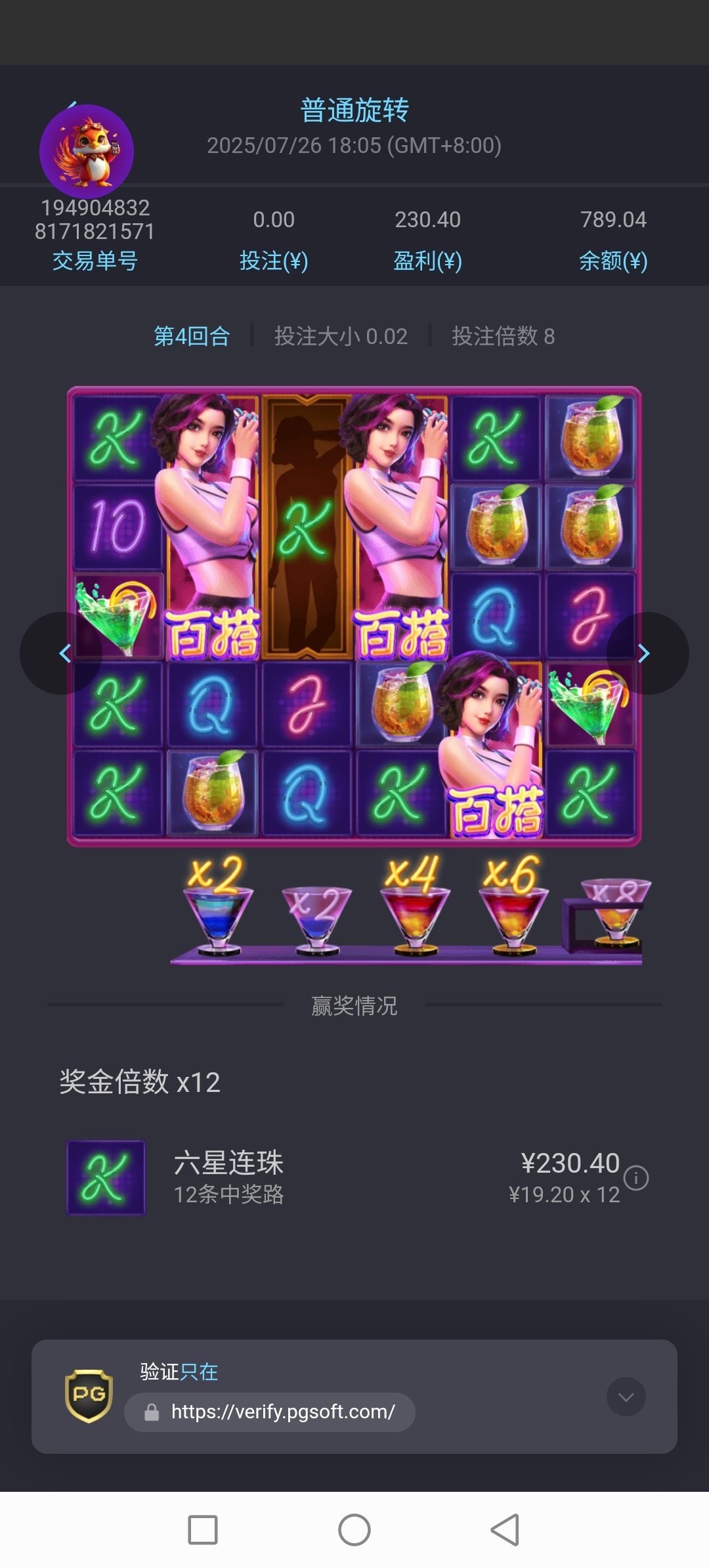Go to the home screen
The width and height of the screenshot is (709, 1568).
[x=354, y=1530]
